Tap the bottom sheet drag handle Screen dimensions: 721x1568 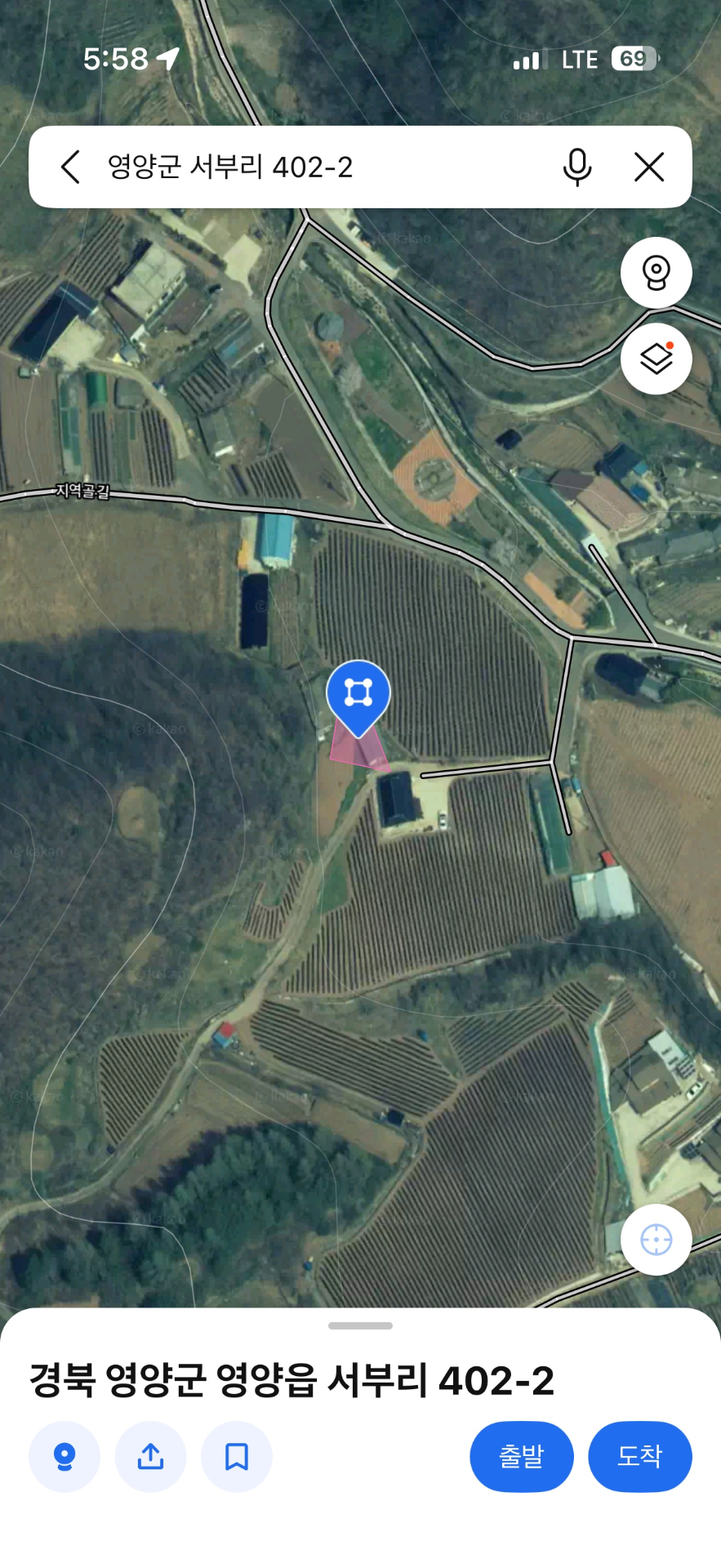point(360,1325)
